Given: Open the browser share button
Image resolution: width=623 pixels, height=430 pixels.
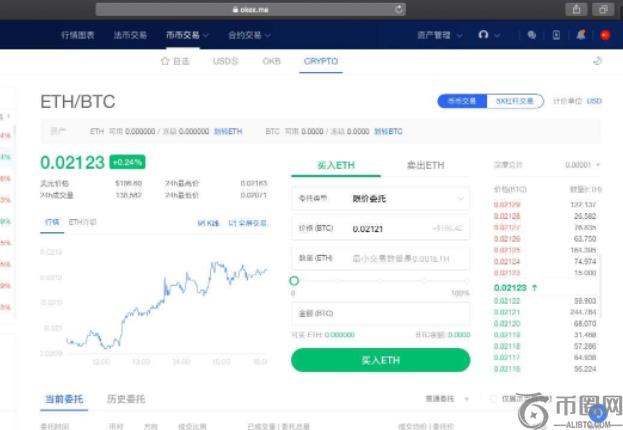Looking at the screenshot, I should pos(577,9).
